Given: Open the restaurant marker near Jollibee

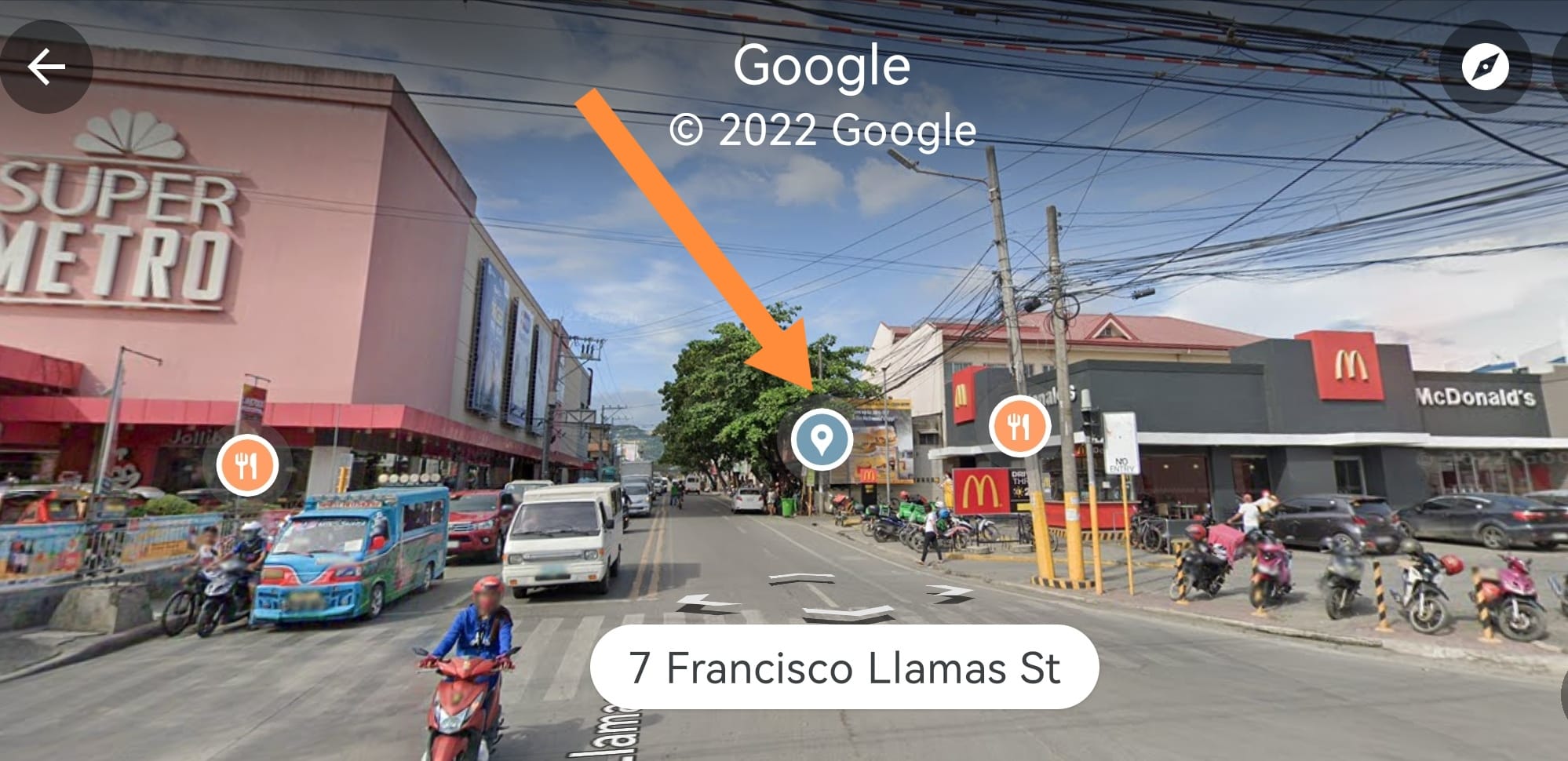Looking at the screenshot, I should point(247,465).
